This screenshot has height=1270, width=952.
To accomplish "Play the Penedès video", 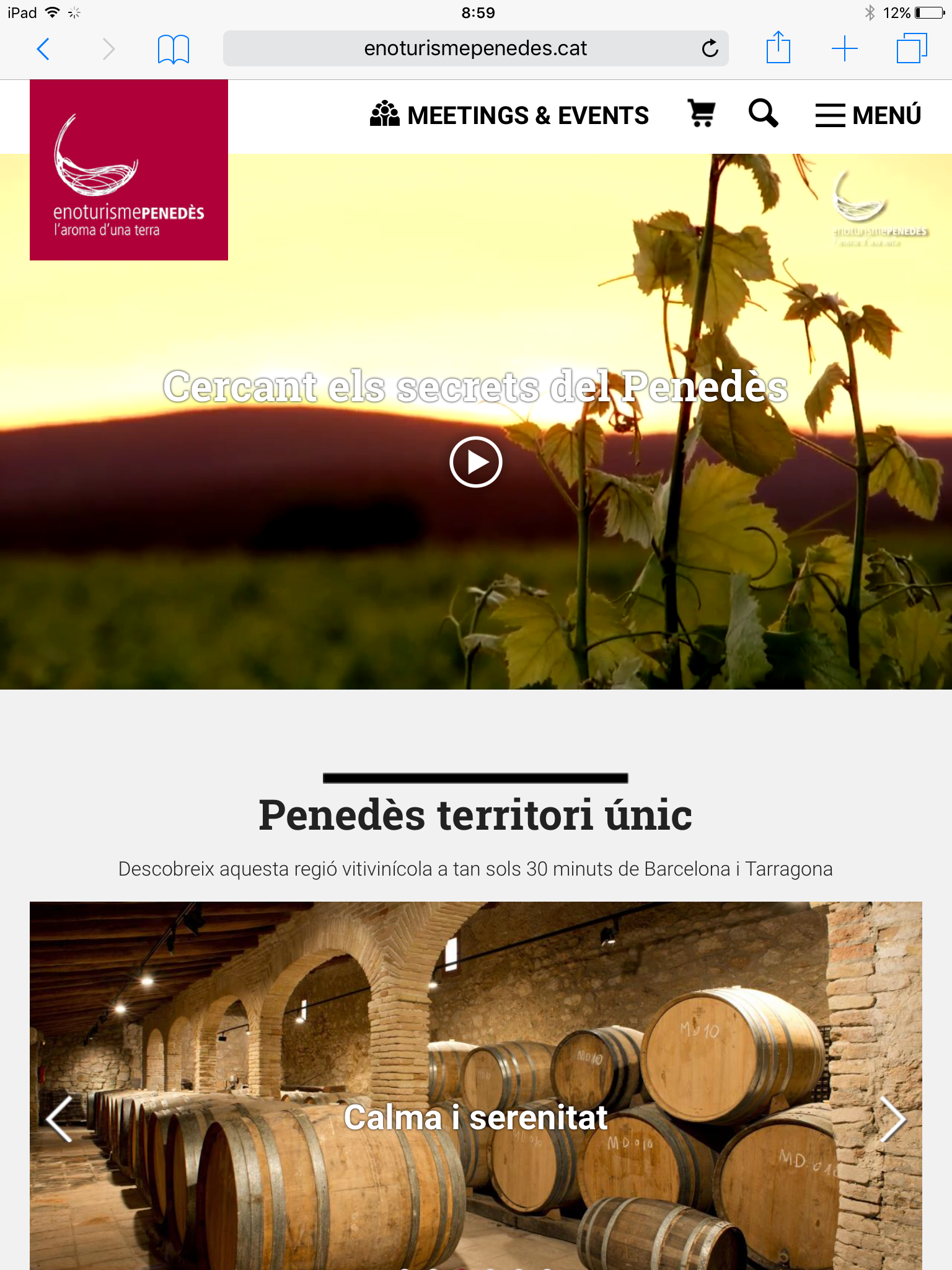I will [x=475, y=462].
